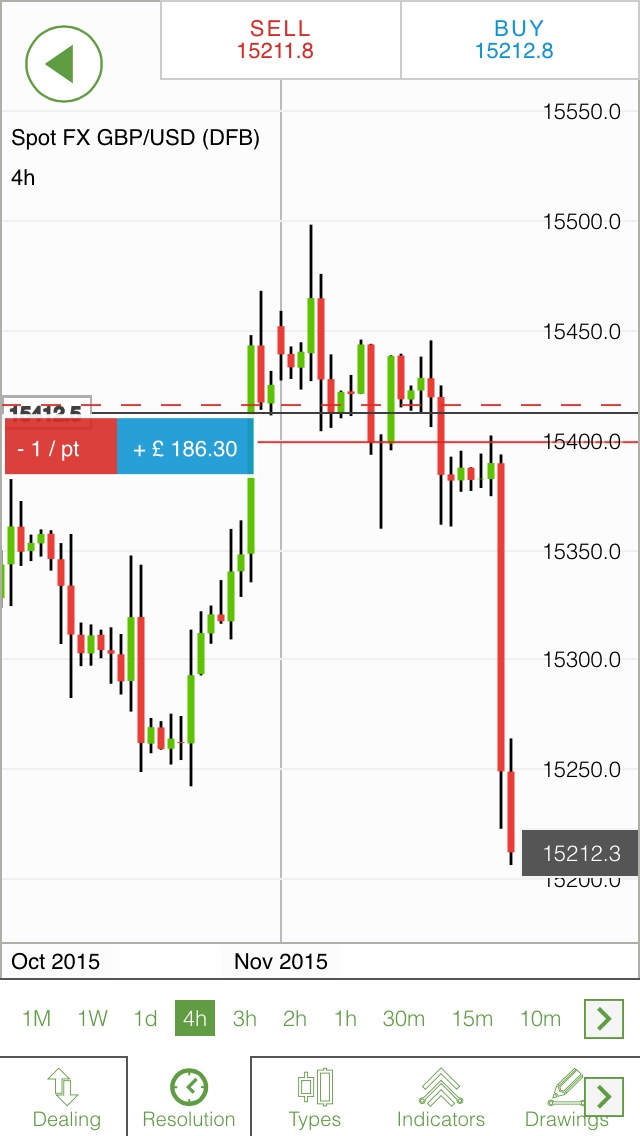Select the 30m resolution
640x1136 pixels.
pyautogui.click(x=404, y=1019)
